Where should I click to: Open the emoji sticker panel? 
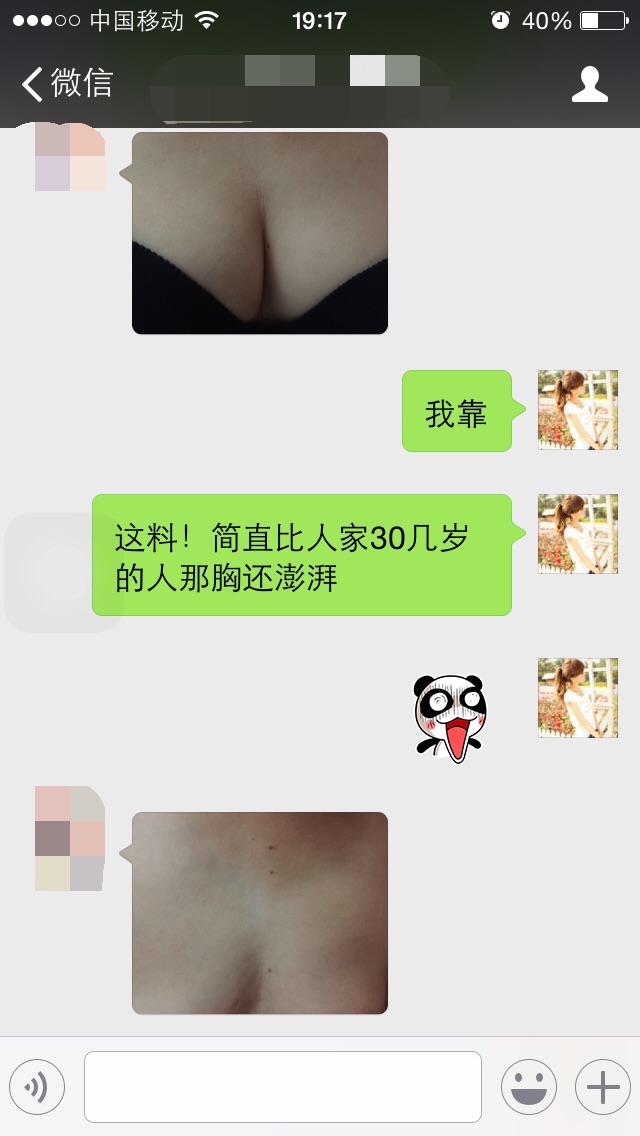pyautogui.click(x=528, y=1087)
